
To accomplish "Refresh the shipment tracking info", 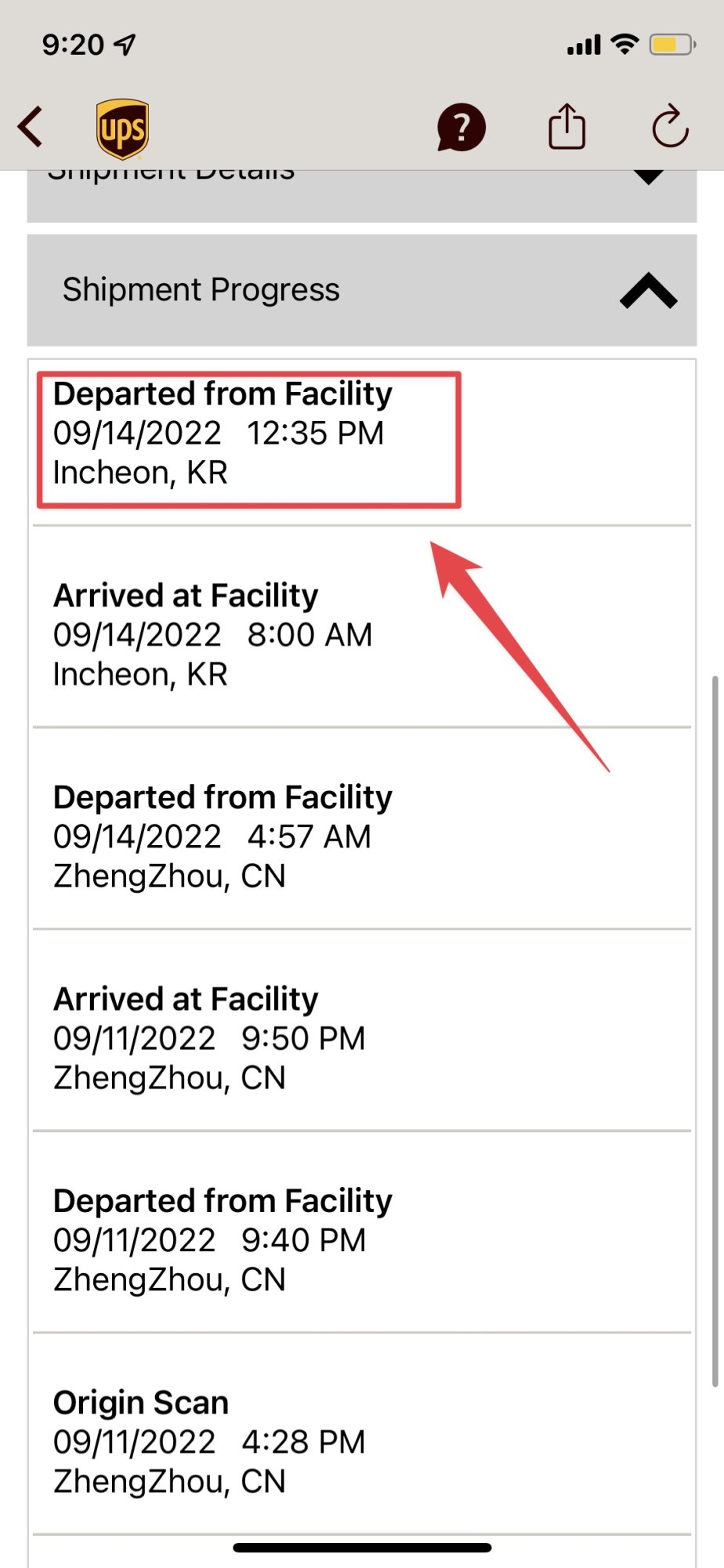I will (x=670, y=127).
